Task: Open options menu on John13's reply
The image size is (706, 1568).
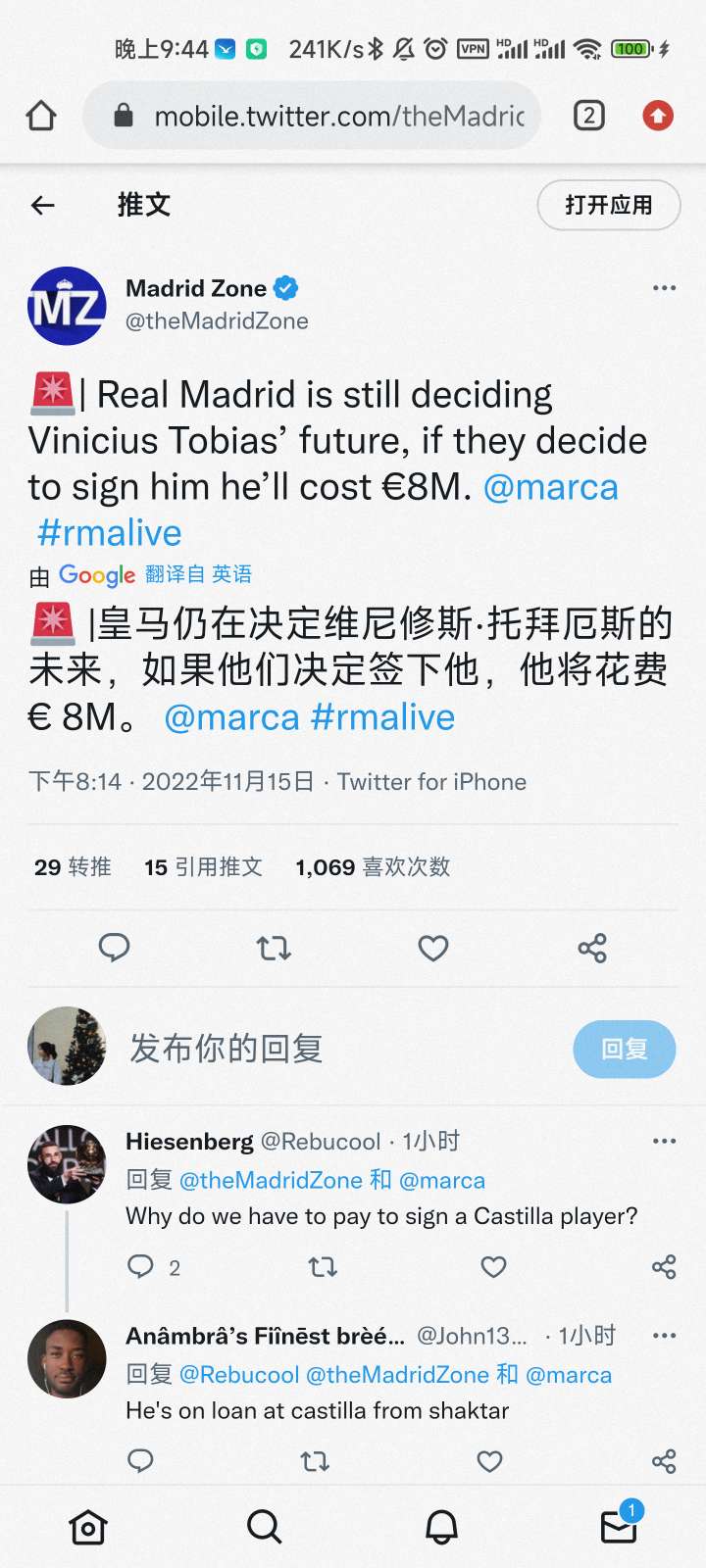Action: pyautogui.click(x=664, y=1335)
